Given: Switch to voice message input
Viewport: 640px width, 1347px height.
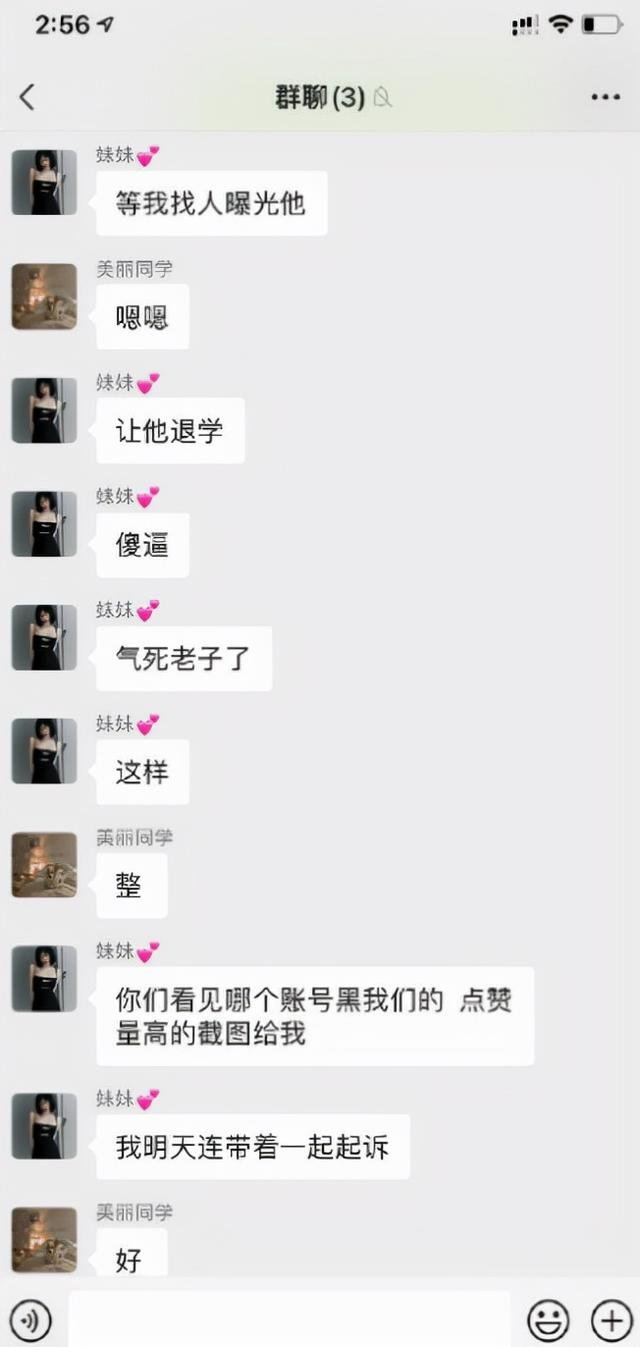Looking at the screenshot, I should [x=31, y=1321].
